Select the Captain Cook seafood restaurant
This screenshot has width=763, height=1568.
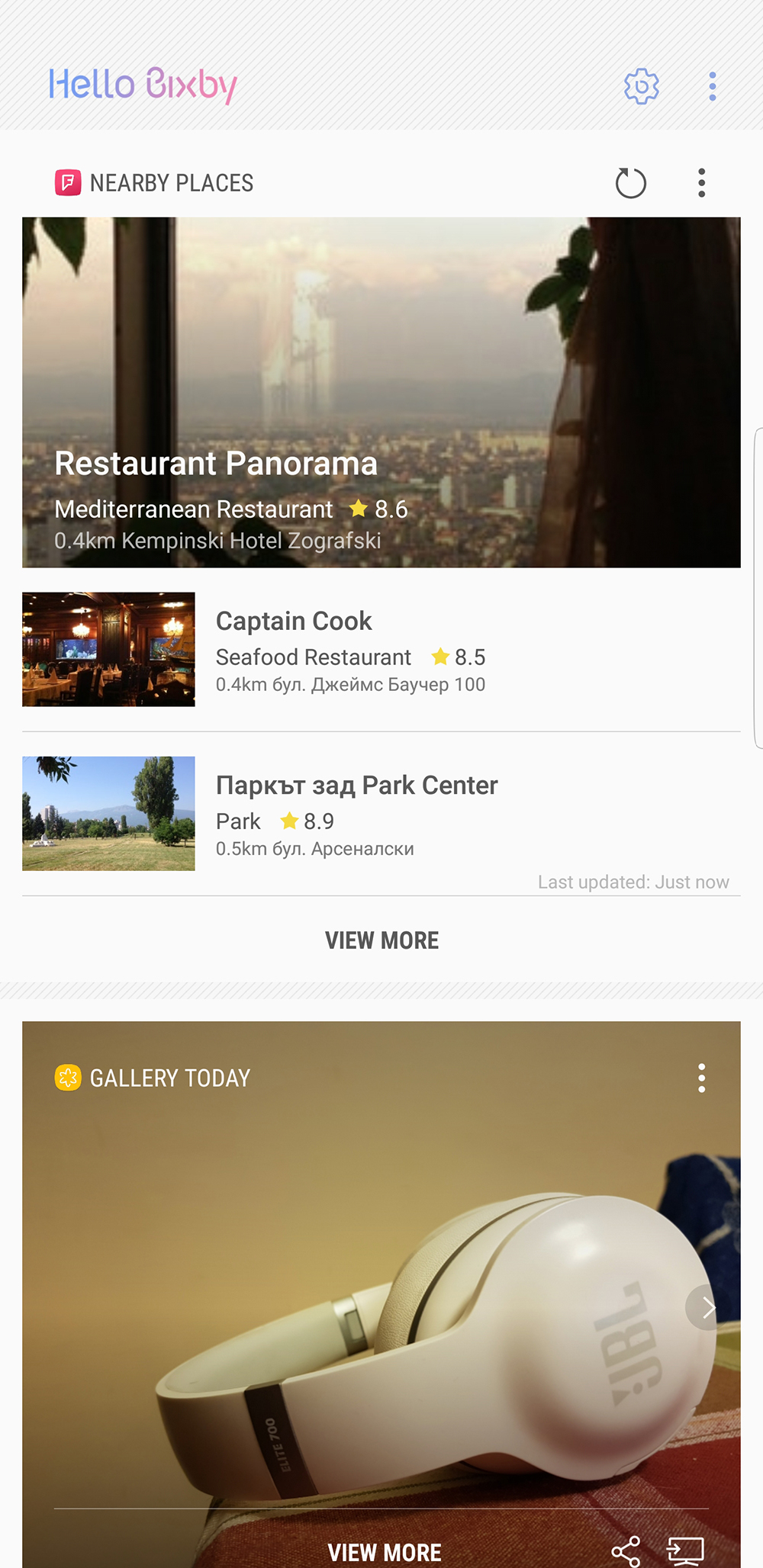pos(381,650)
